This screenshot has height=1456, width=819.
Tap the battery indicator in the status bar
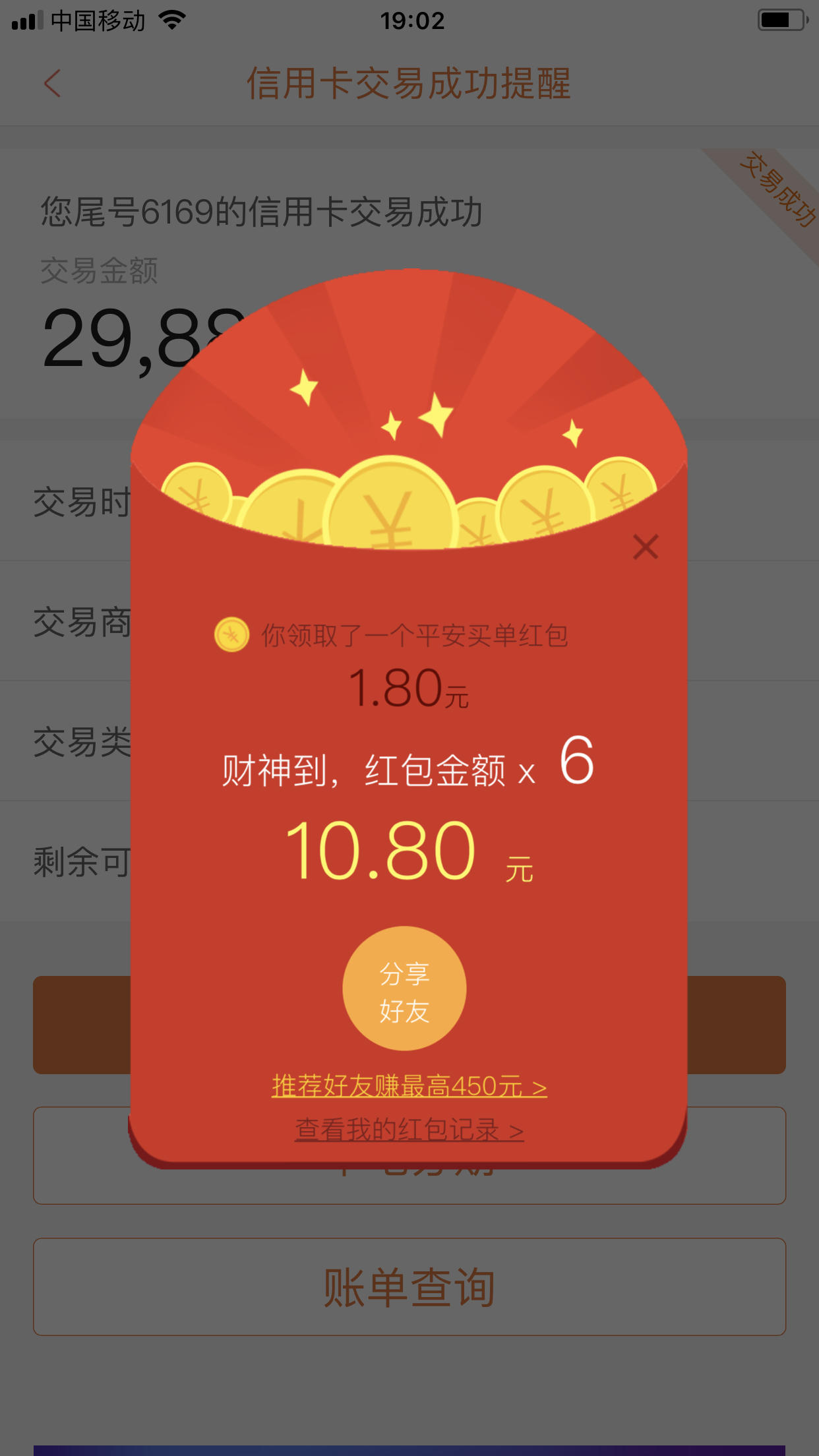tap(781, 20)
